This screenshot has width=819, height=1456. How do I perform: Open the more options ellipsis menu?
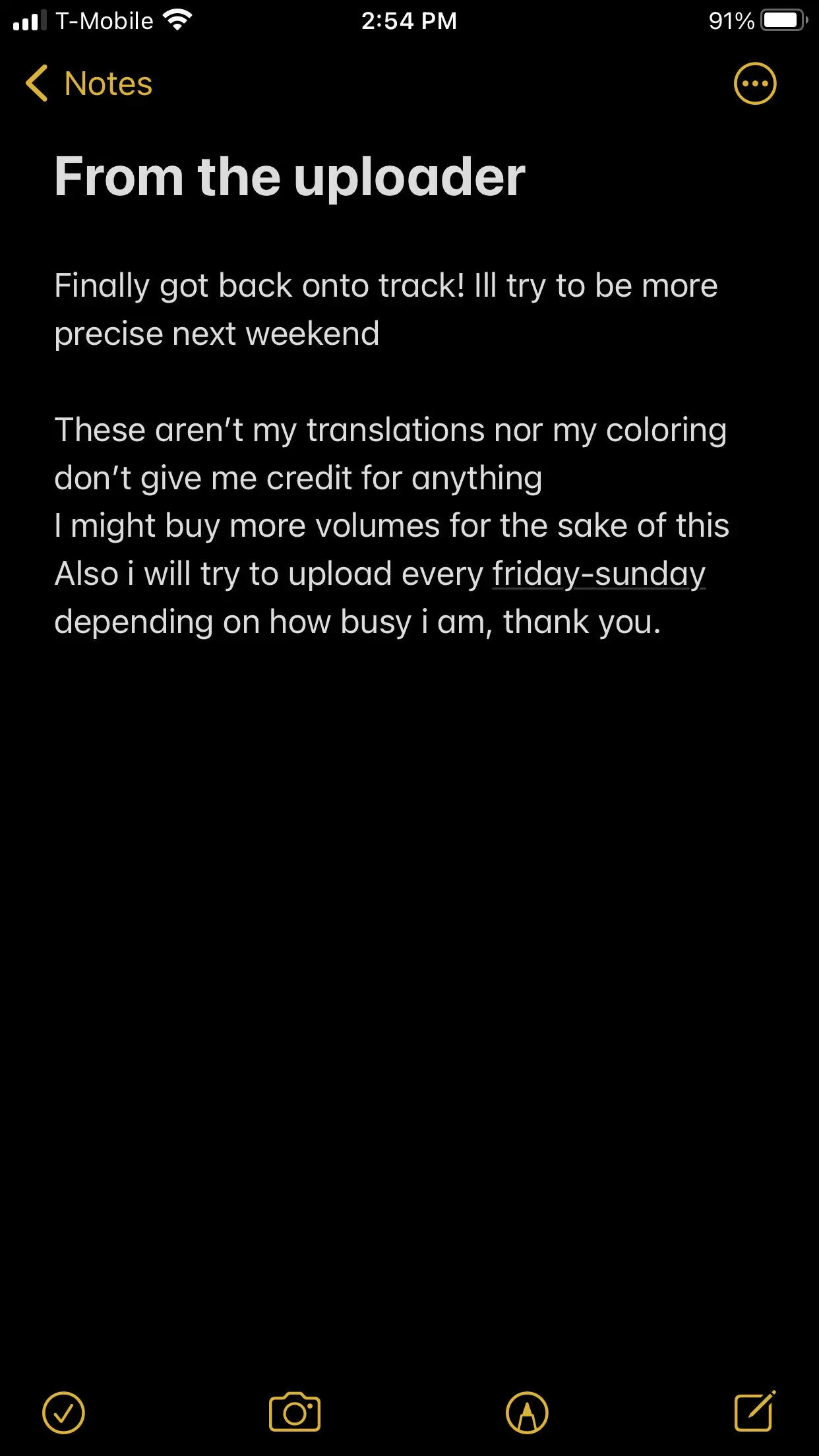tap(755, 84)
